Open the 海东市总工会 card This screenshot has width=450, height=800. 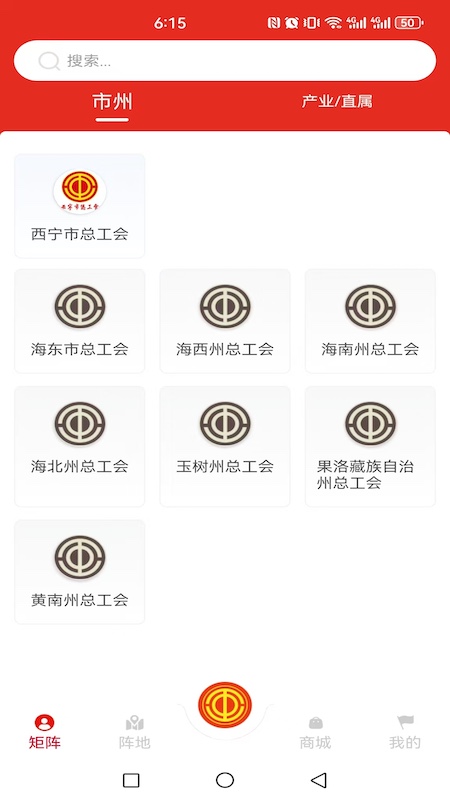click(x=80, y=321)
